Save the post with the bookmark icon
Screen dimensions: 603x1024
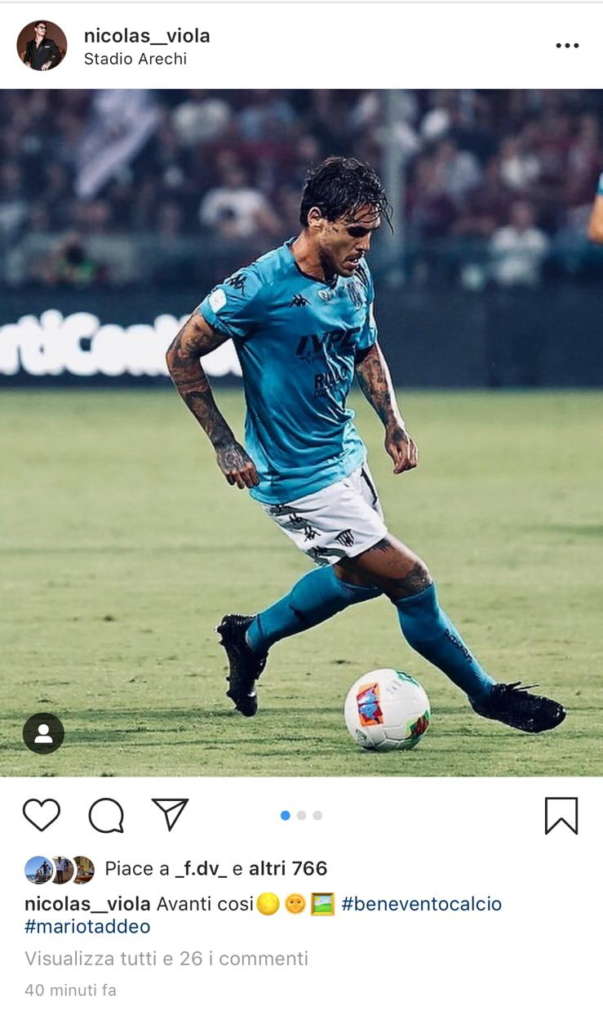(561, 815)
